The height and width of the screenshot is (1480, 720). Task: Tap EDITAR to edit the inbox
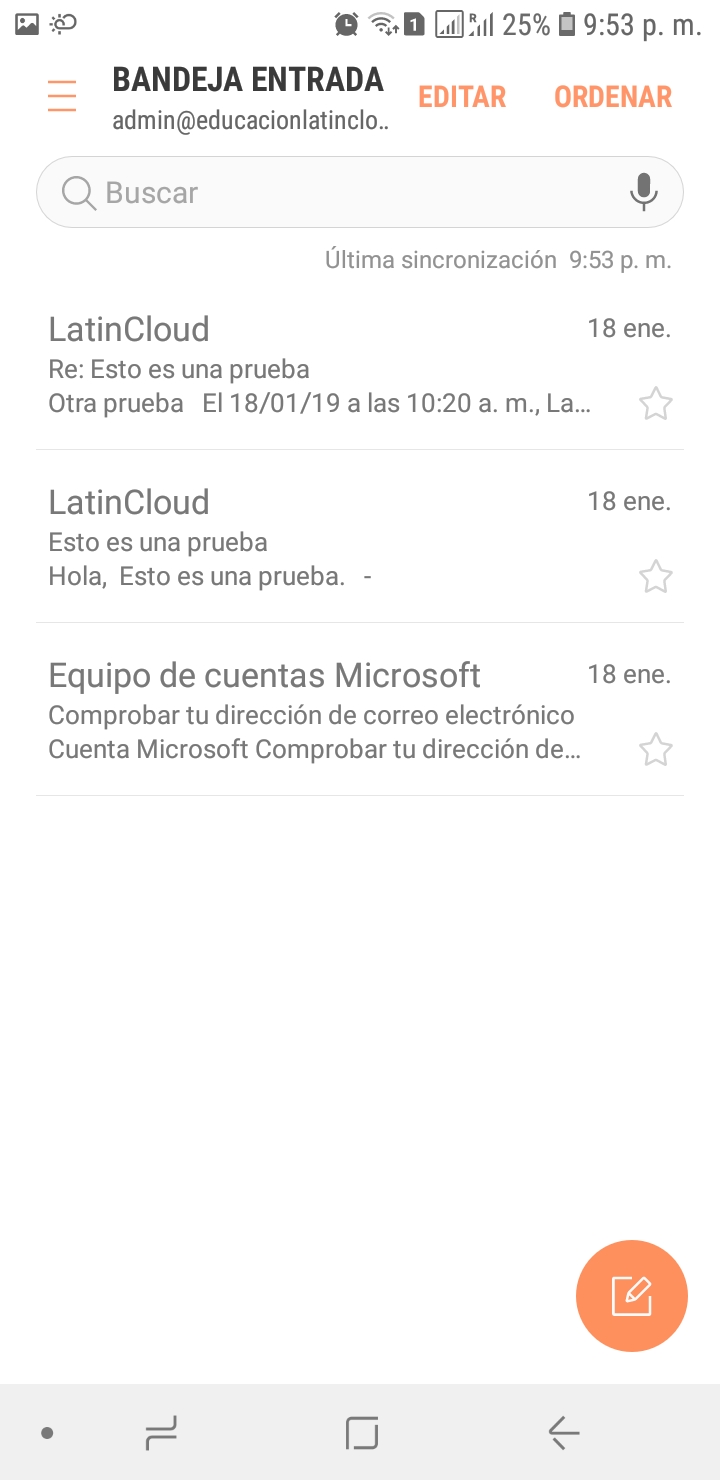(462, 97)
